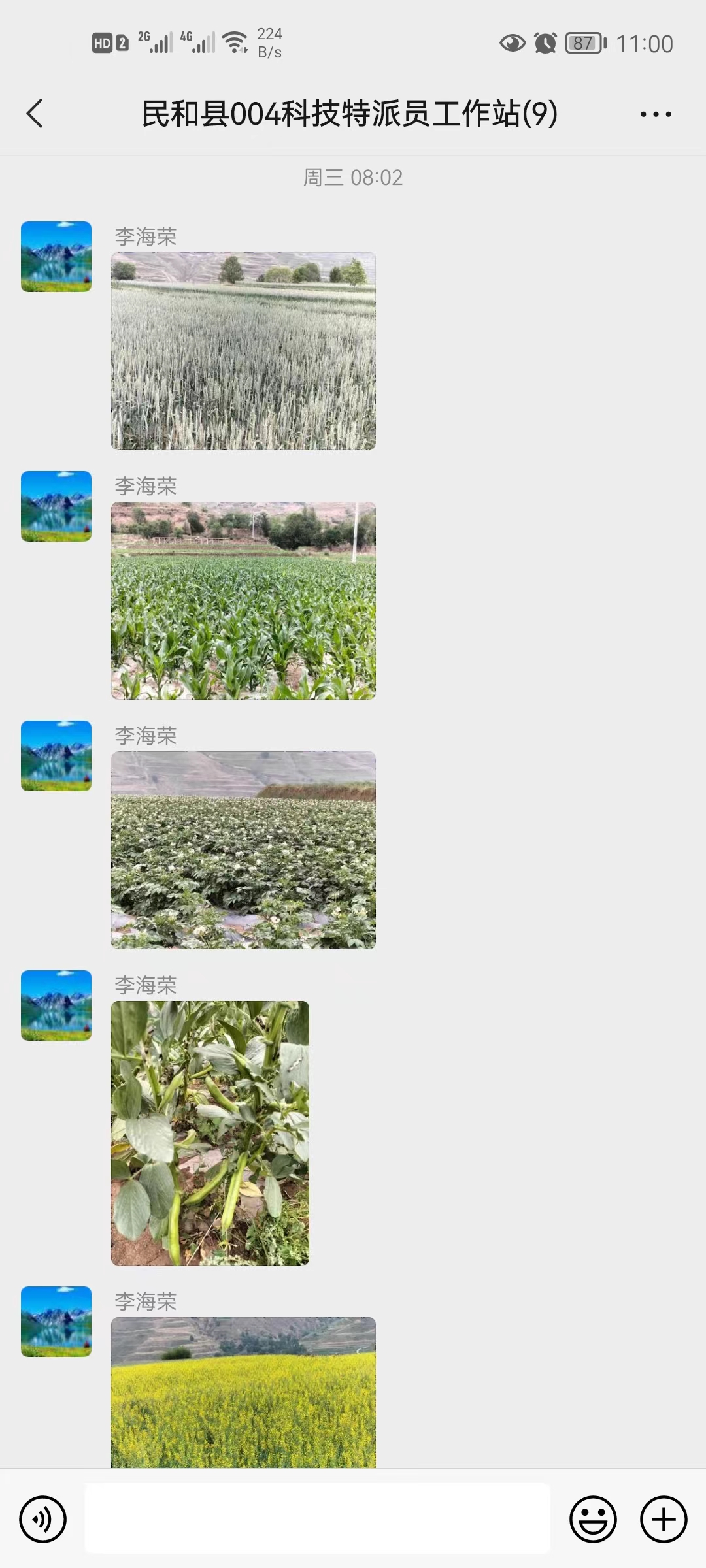The height and width of the screenshot is (1568, 706).
Task: Go back from the group chat
Action: tap(35, 114)
